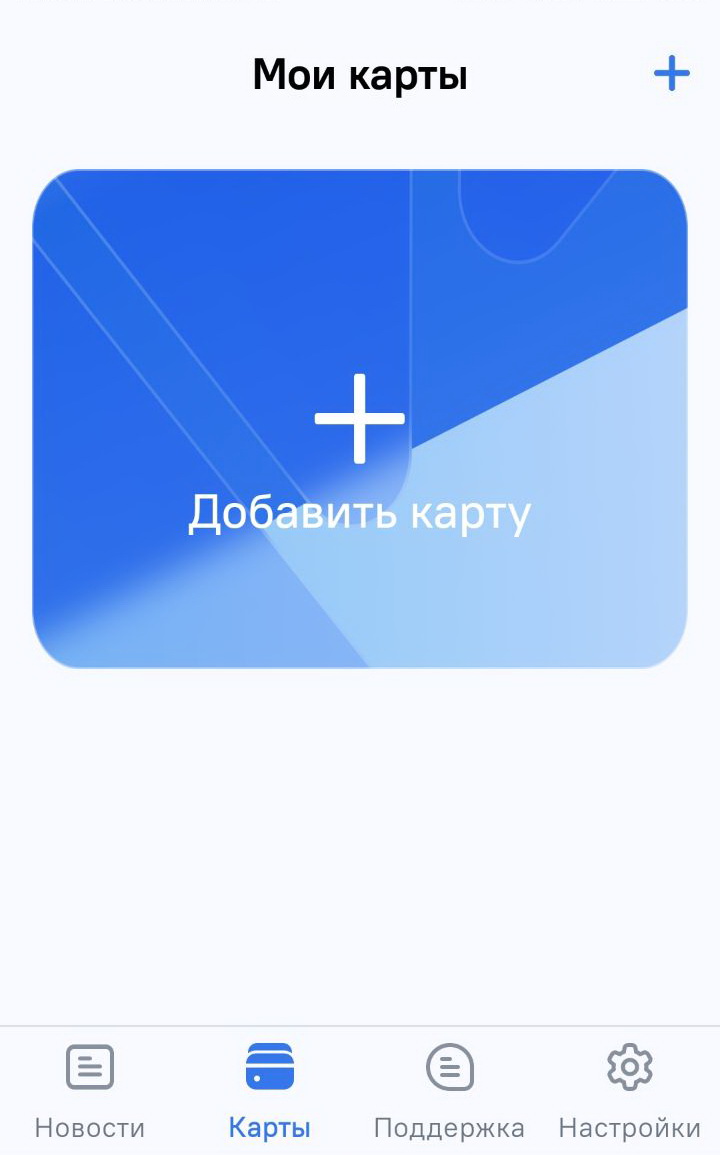Switch to the Новости tab
This screenshot has height=1155, width=720.
90,1091
